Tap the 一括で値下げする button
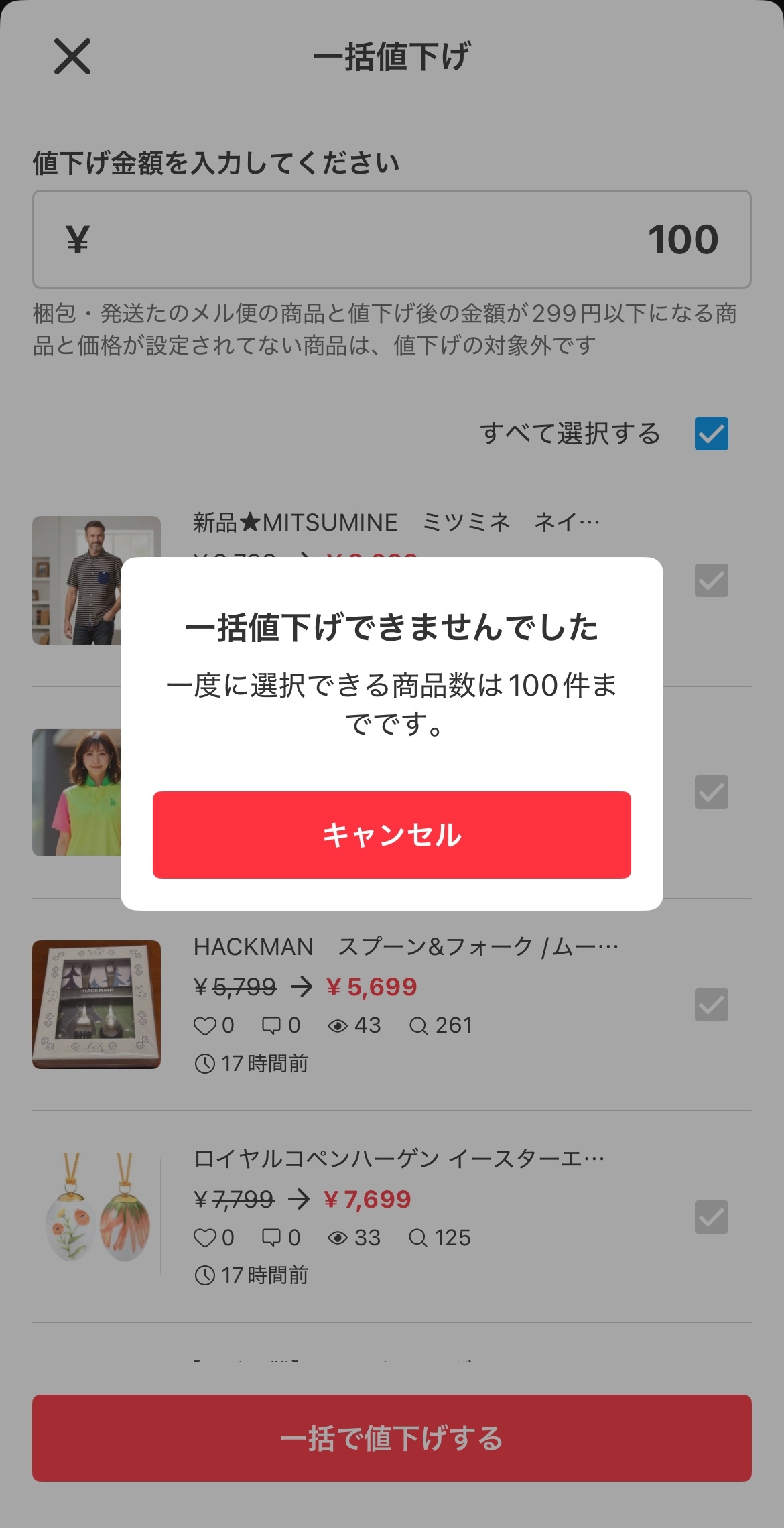784x1528 pixels. (391, 1438)
